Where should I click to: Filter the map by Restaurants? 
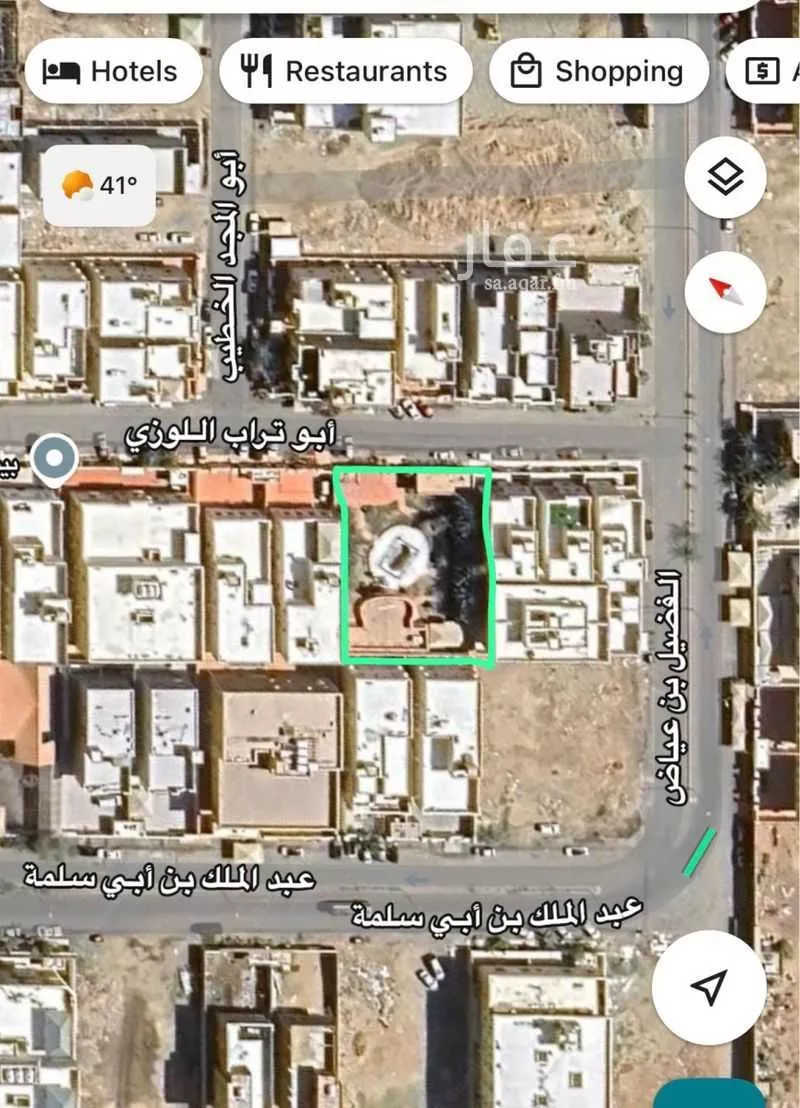pos(346,72)
